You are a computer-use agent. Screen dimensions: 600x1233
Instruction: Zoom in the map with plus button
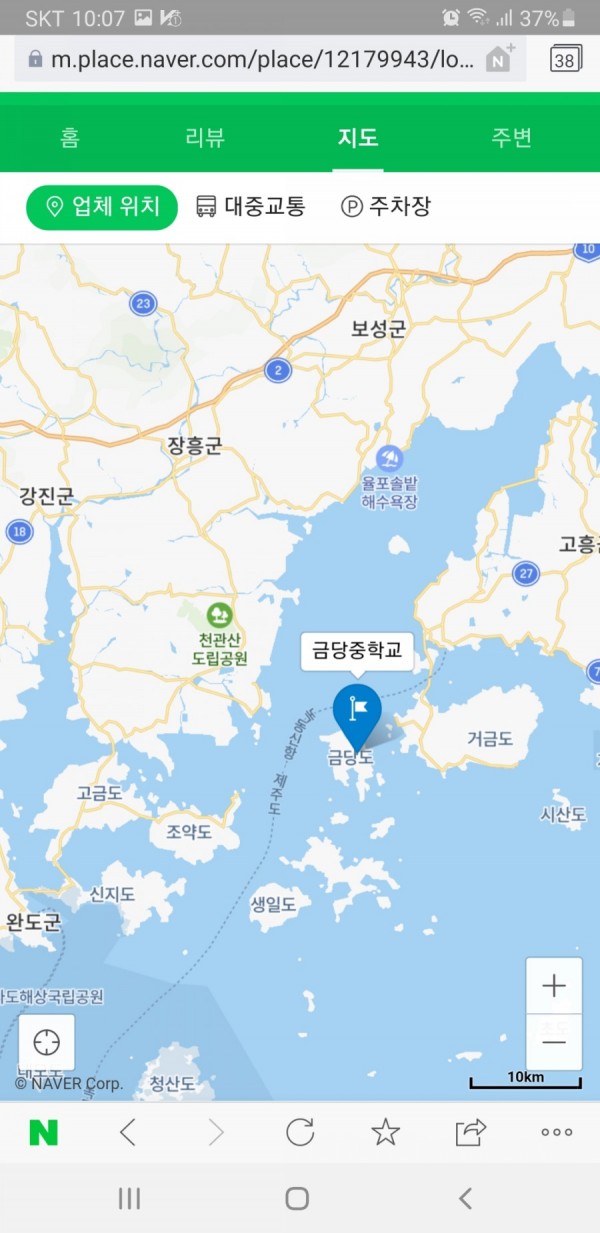pyautogui.click(x=553, y=986)
